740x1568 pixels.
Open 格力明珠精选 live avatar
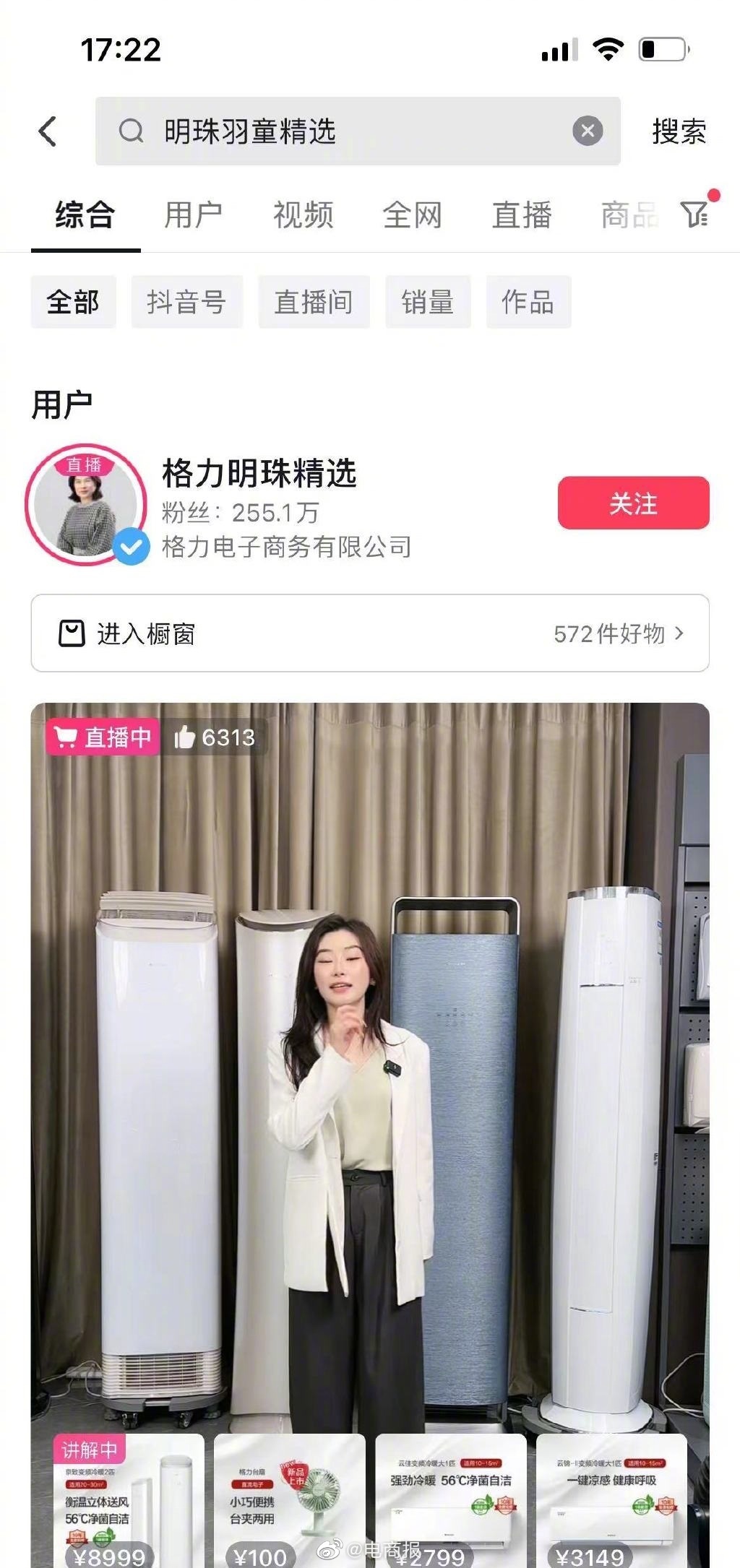tap(86, 505)
